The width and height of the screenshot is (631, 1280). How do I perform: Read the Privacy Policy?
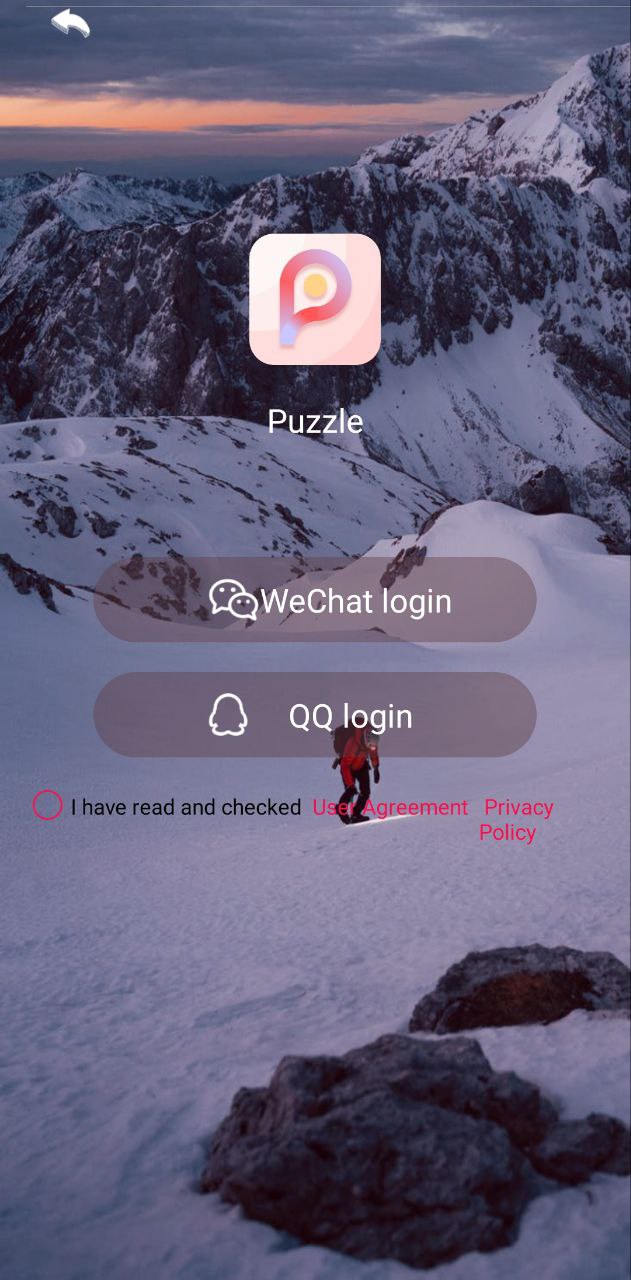tap(516, 819)
